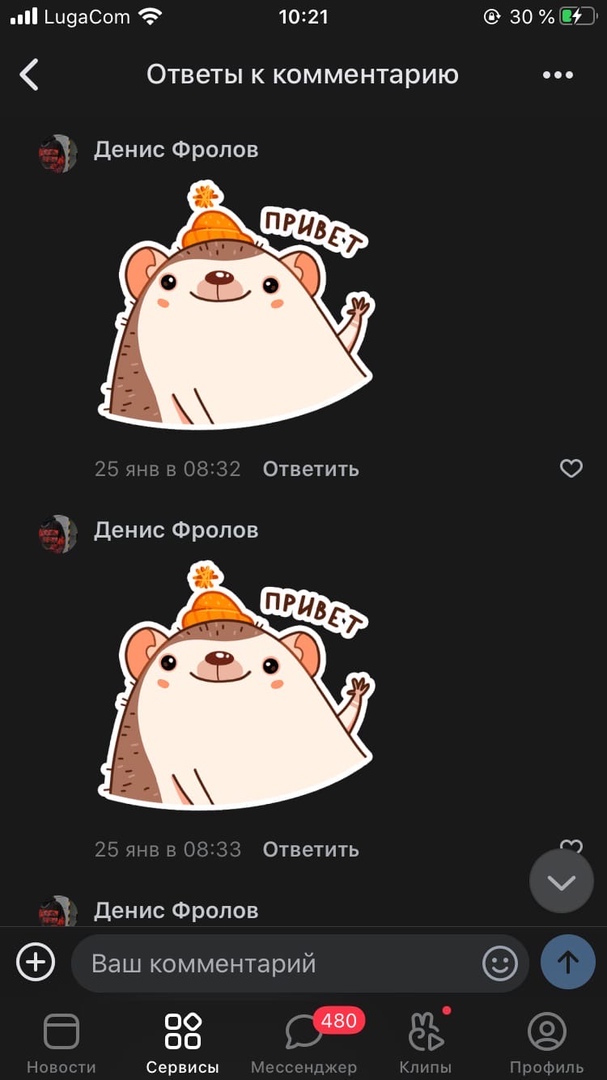
Task: Go to Мессенджер with 480 unread
Action: (304, 1043)
